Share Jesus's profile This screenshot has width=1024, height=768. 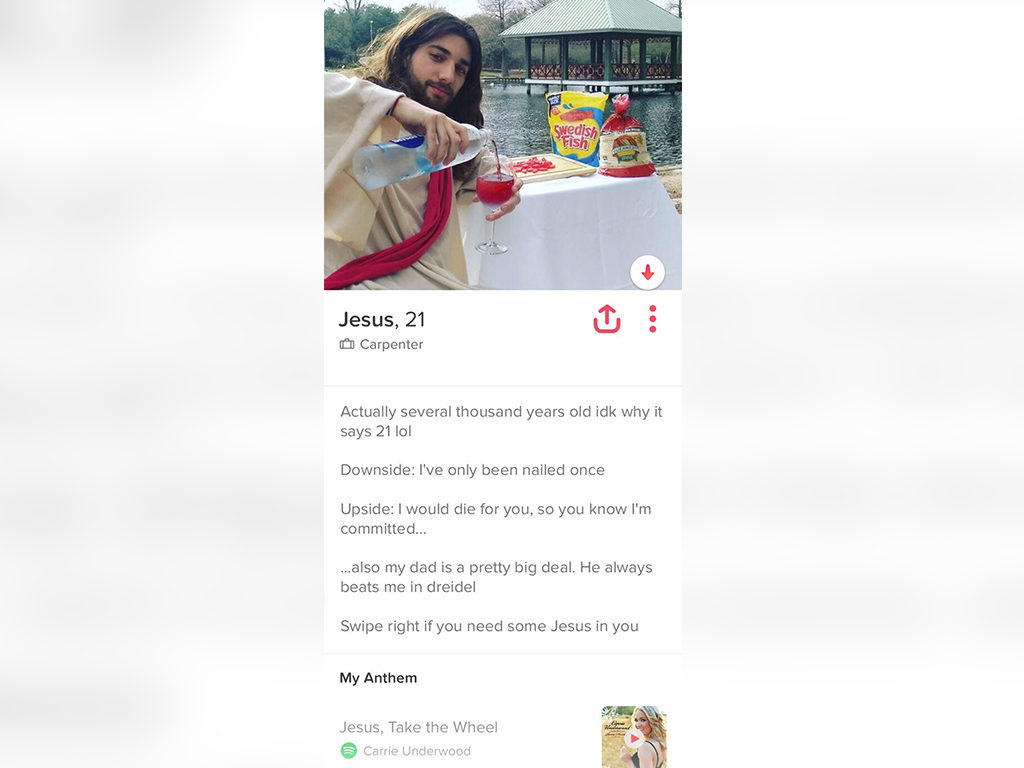tap(607, 319)
